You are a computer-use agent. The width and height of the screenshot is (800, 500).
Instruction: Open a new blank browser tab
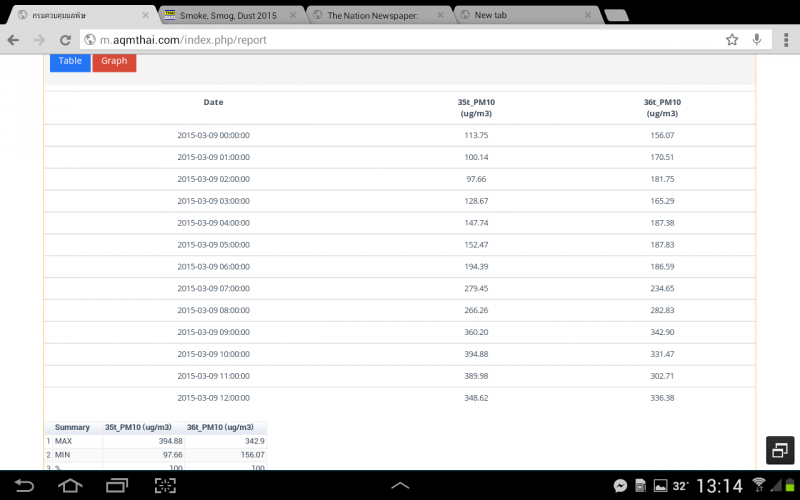point(616,15)
